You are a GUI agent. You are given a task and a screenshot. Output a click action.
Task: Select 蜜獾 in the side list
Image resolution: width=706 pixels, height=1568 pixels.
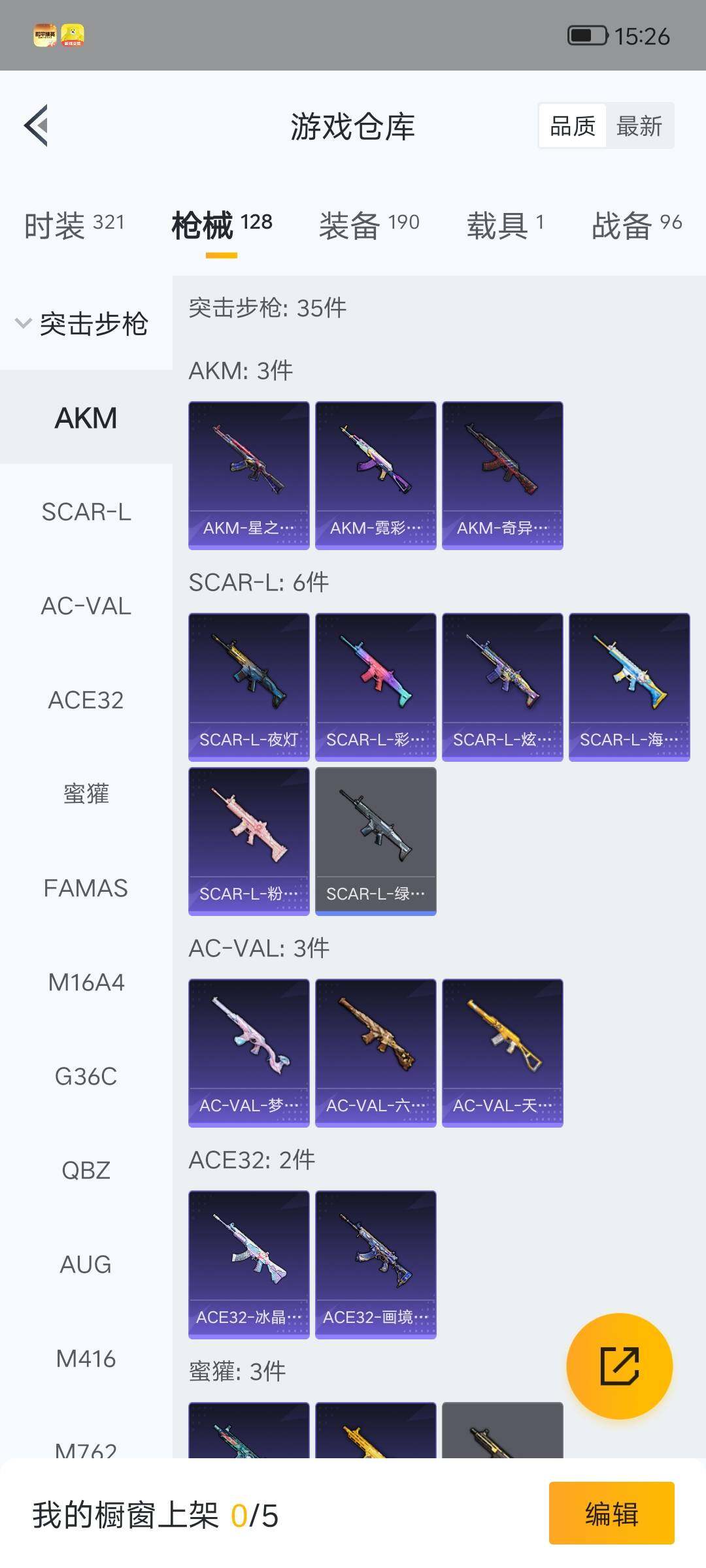click(86, 794)
